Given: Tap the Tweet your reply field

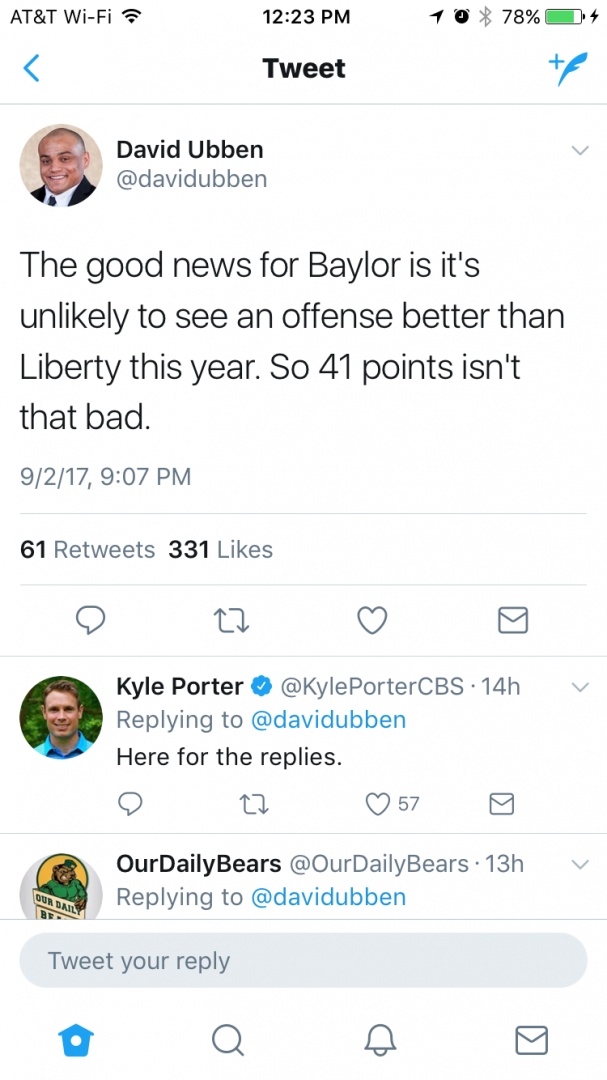Looking at the screenshot, I should click(303, 961).
